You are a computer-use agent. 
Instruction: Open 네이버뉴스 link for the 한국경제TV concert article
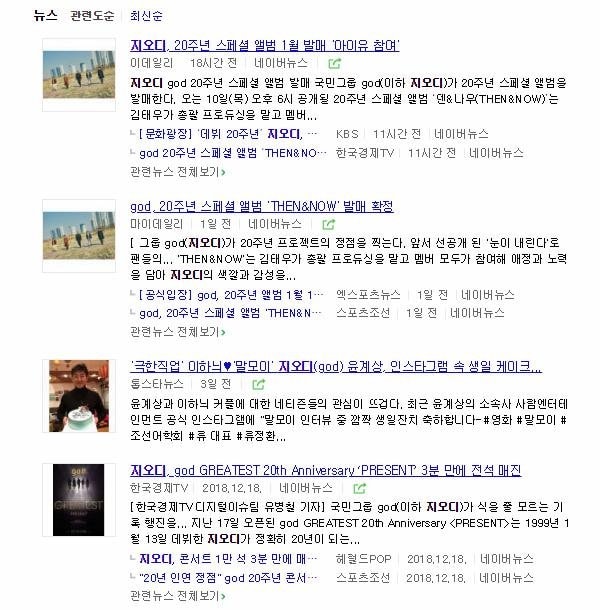pyautogui.click(x=307, y=487)
